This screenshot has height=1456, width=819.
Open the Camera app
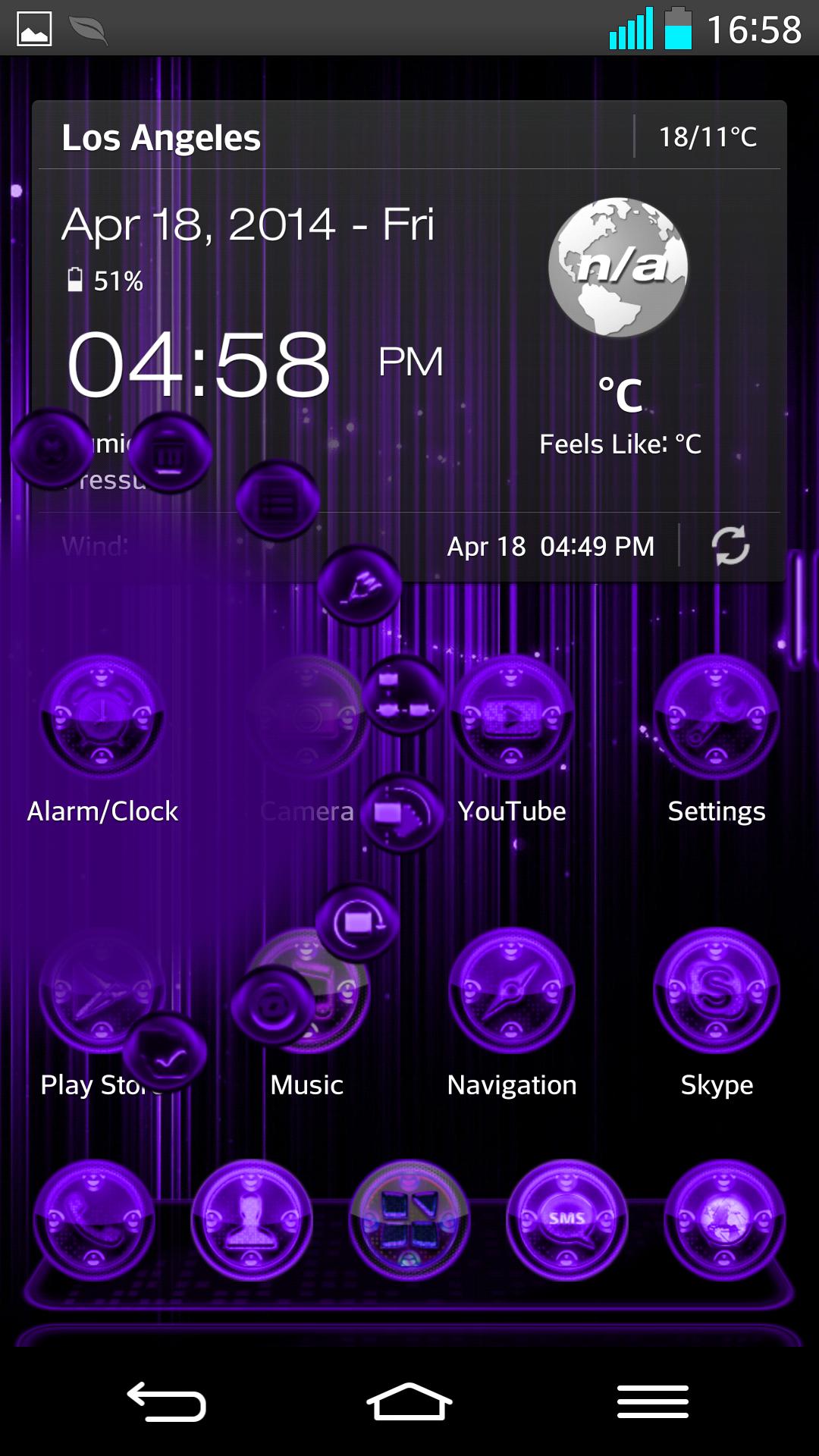coord(307,717)
